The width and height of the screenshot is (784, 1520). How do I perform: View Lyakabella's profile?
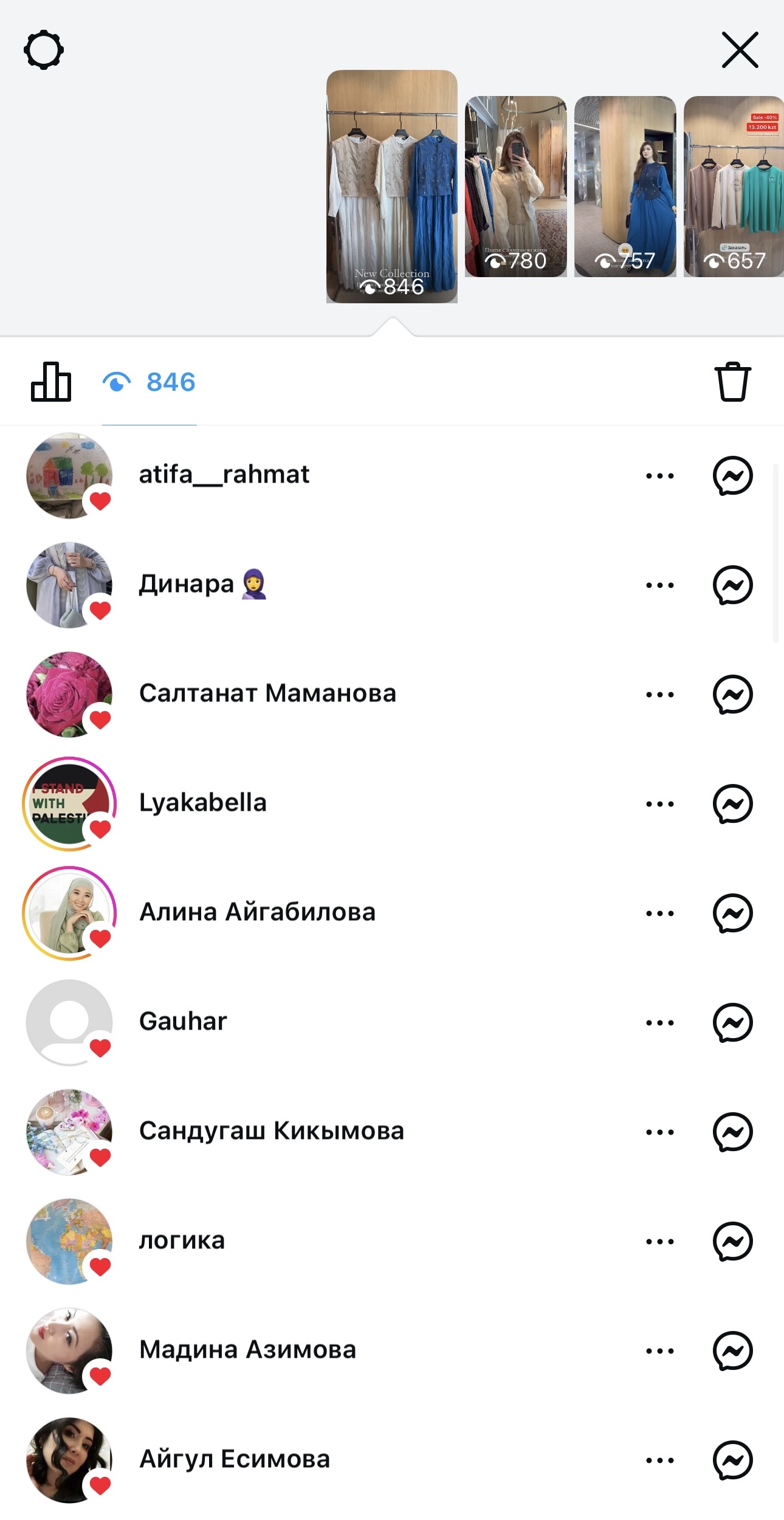click(202, 803)
